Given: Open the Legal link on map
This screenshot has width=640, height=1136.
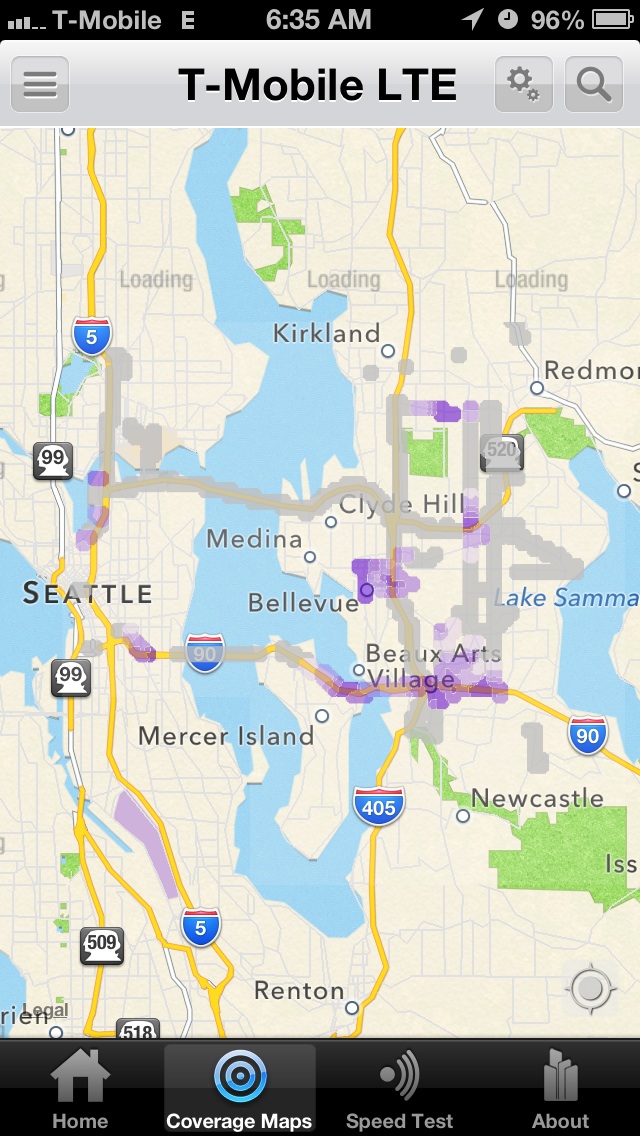Looking at the screenshot, I should (46, 1009).
